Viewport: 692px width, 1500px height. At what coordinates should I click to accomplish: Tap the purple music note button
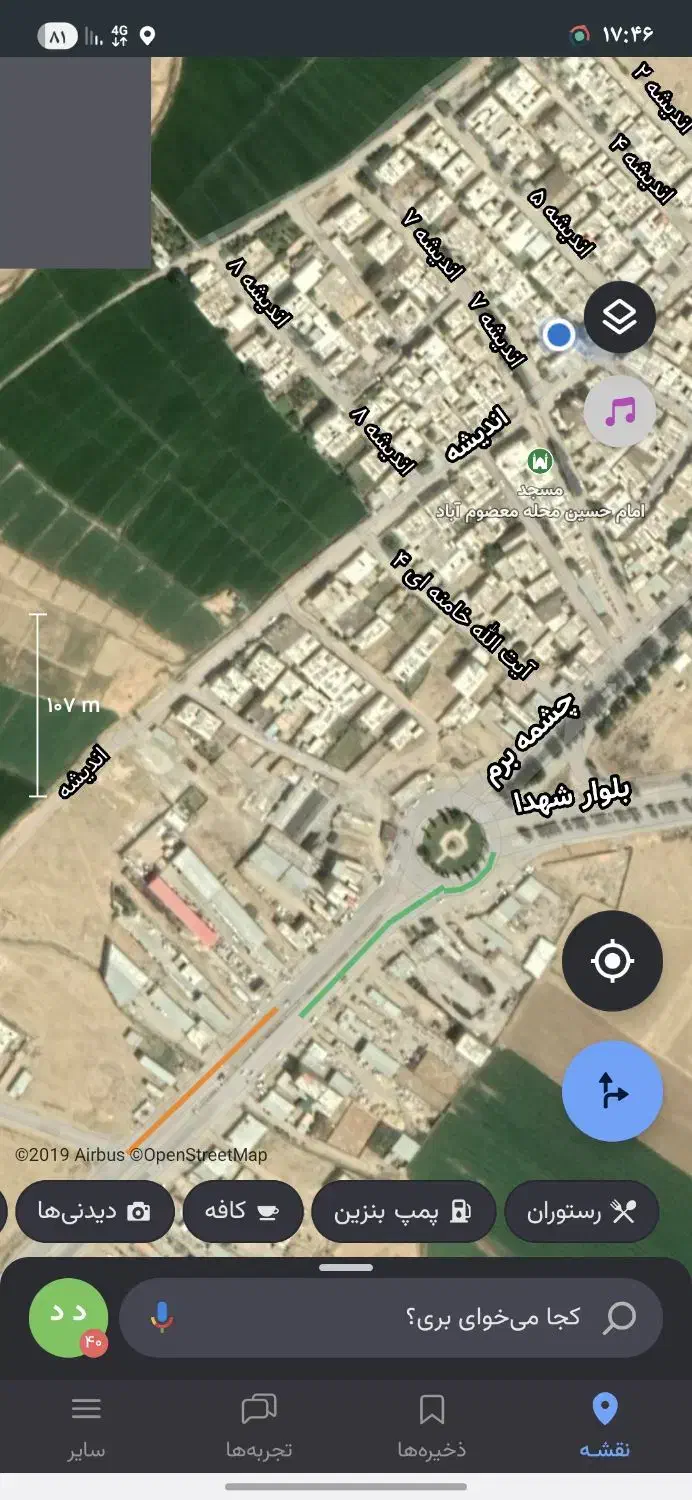point(620,410)
